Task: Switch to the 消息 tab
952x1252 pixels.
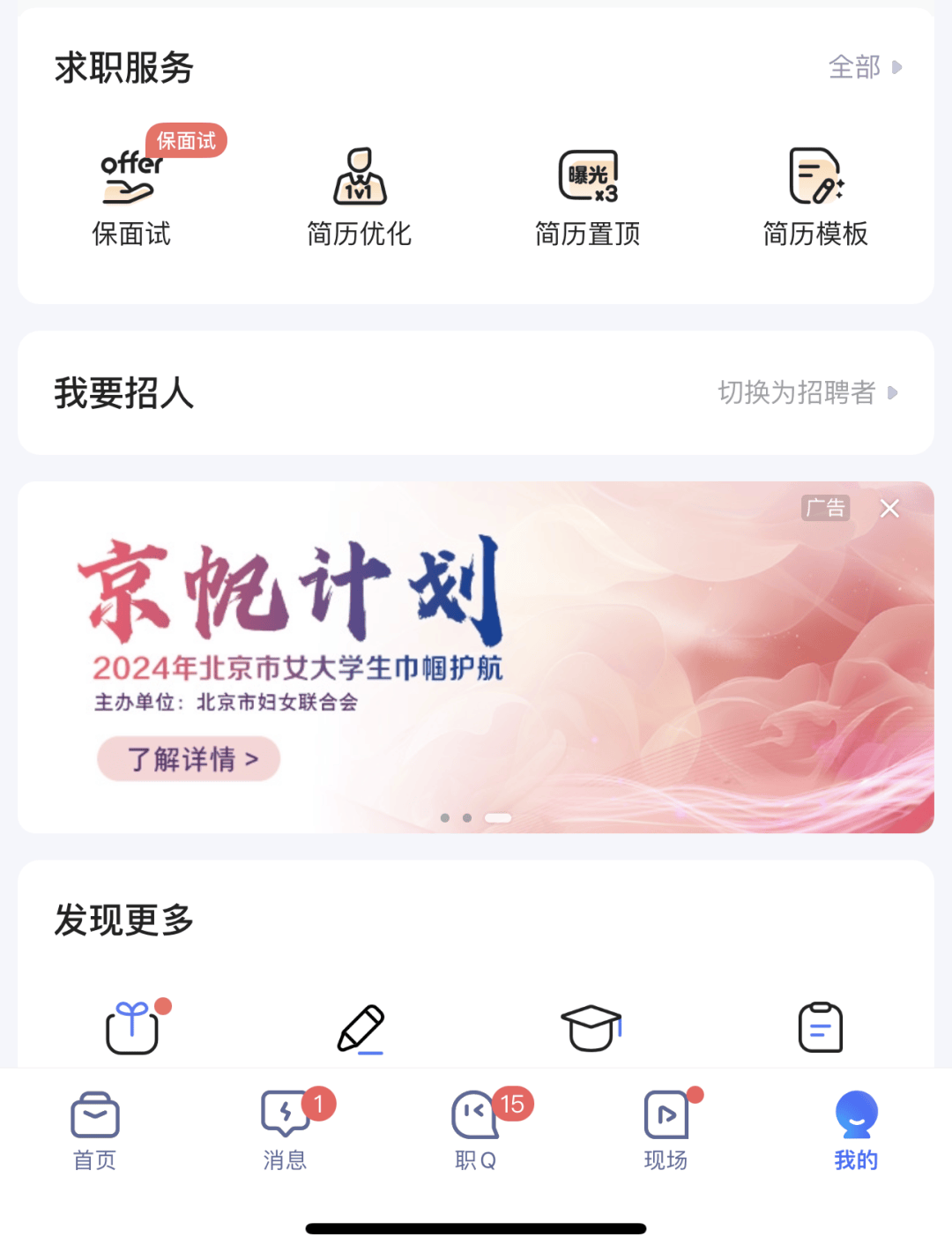Action: [x=285, y=1131]
